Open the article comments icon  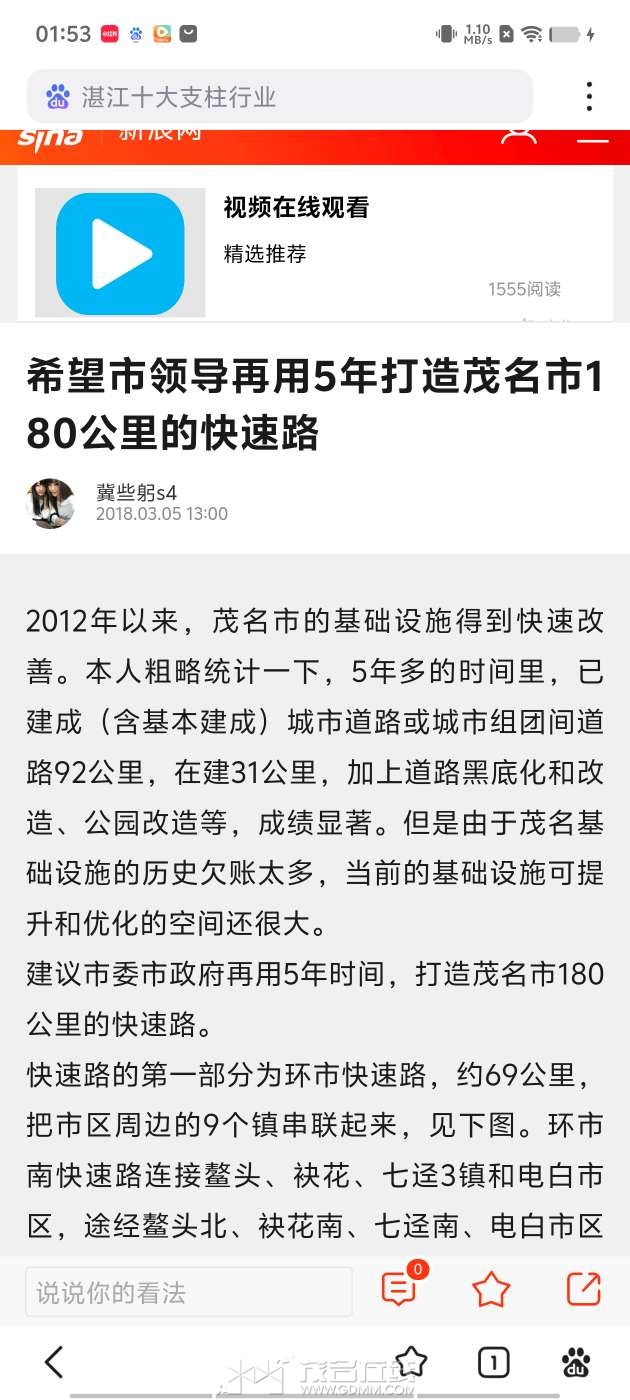(400, 1289)
